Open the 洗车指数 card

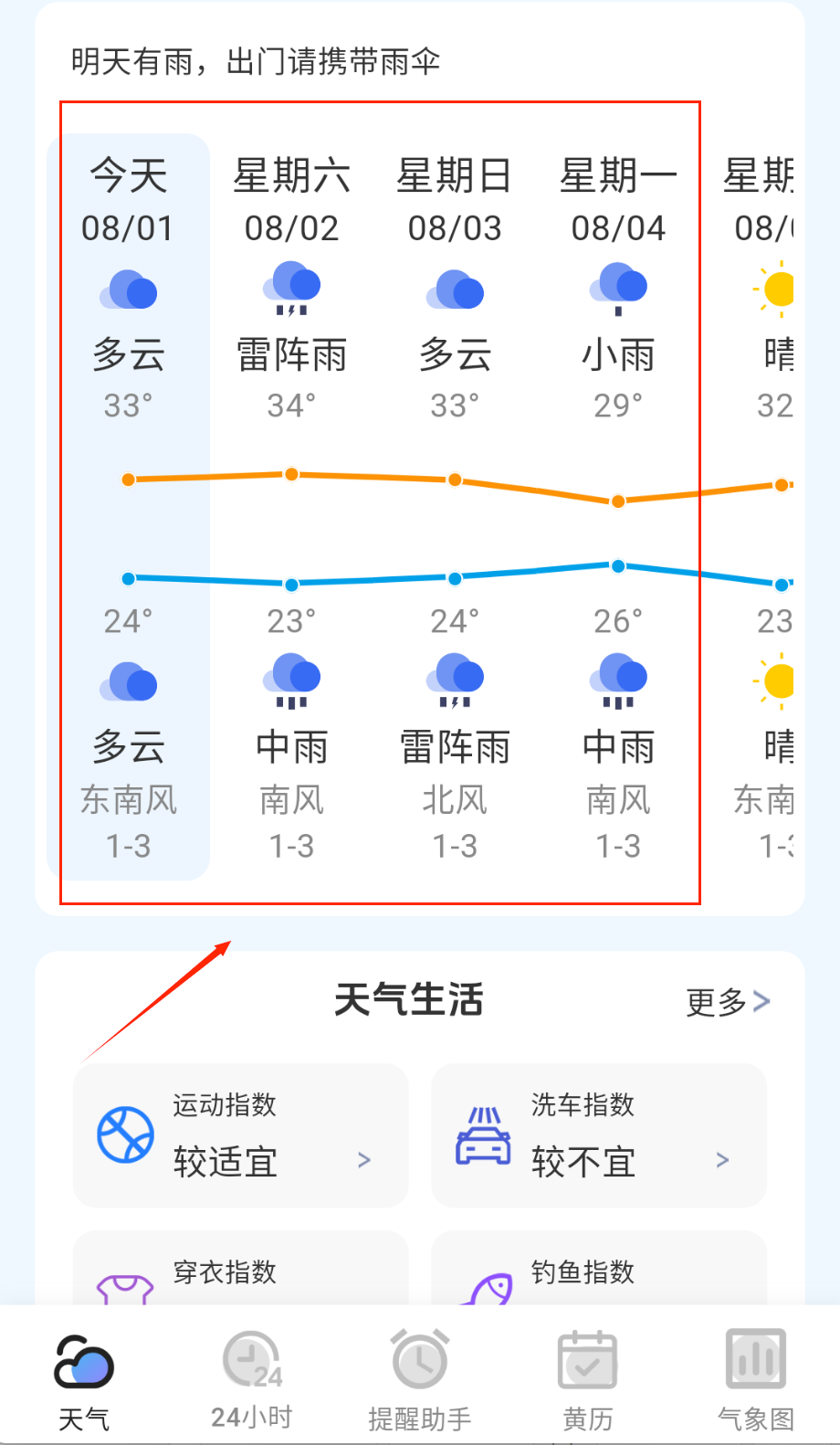[x=599, y=1135]
